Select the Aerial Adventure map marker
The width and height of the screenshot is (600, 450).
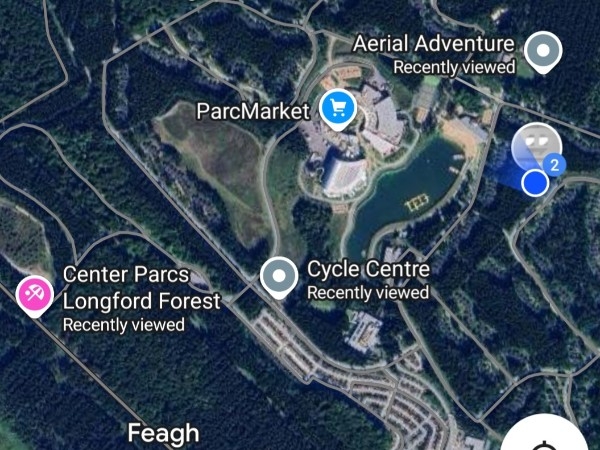[543, 50]
